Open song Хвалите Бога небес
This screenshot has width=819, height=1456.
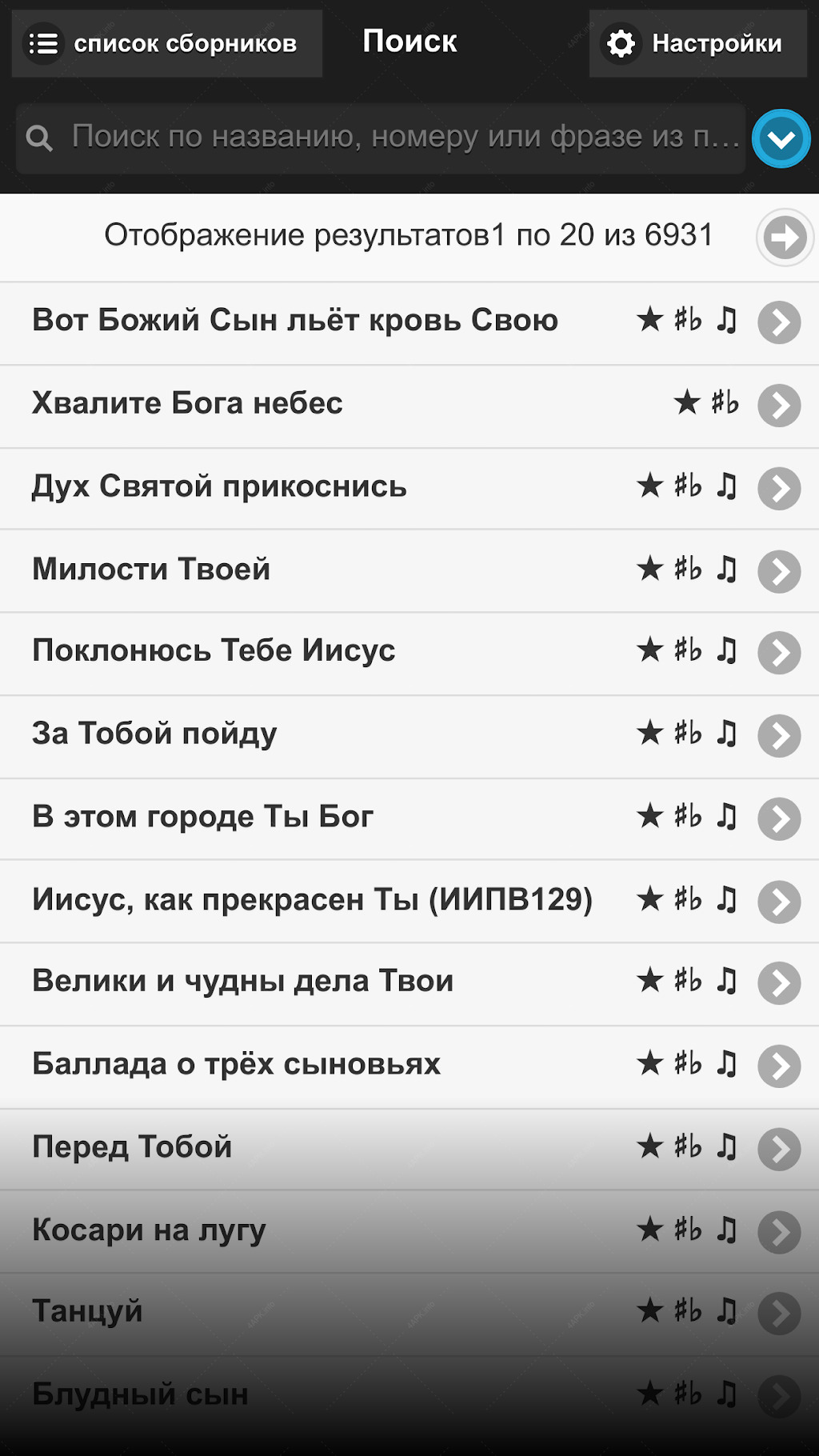coord(409,406)
